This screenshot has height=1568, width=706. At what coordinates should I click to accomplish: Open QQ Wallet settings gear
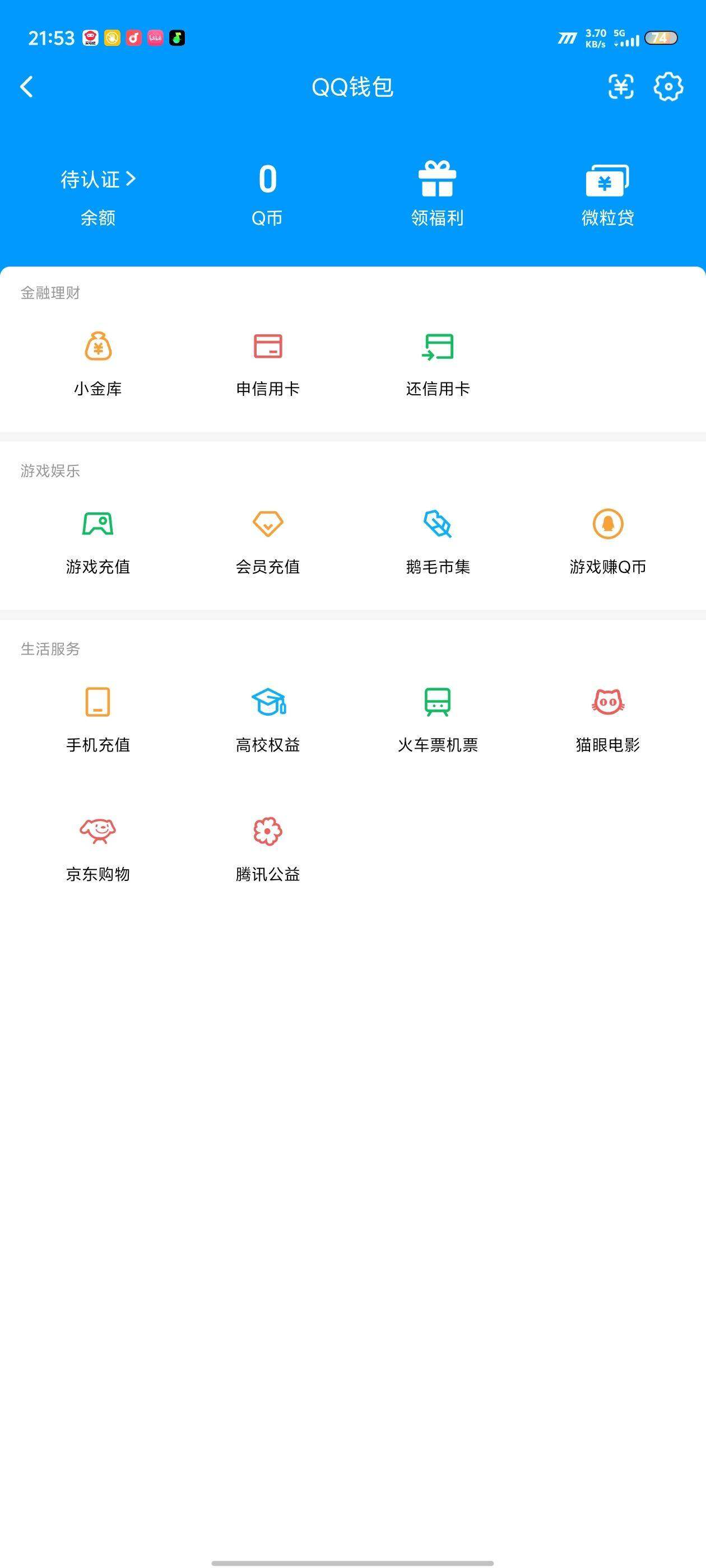click(x=668, y=87)
